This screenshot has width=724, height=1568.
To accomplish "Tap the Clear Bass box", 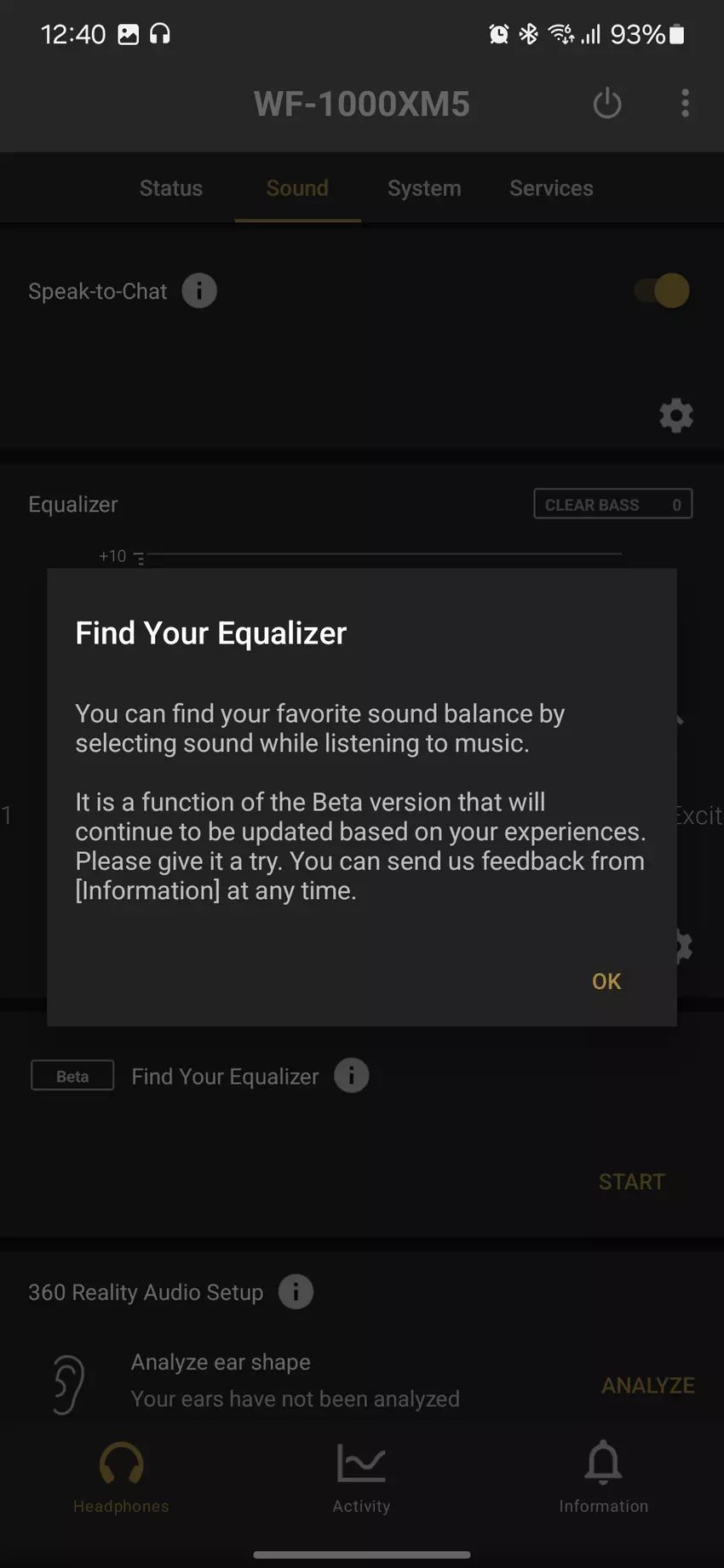I will pos(612,505).
